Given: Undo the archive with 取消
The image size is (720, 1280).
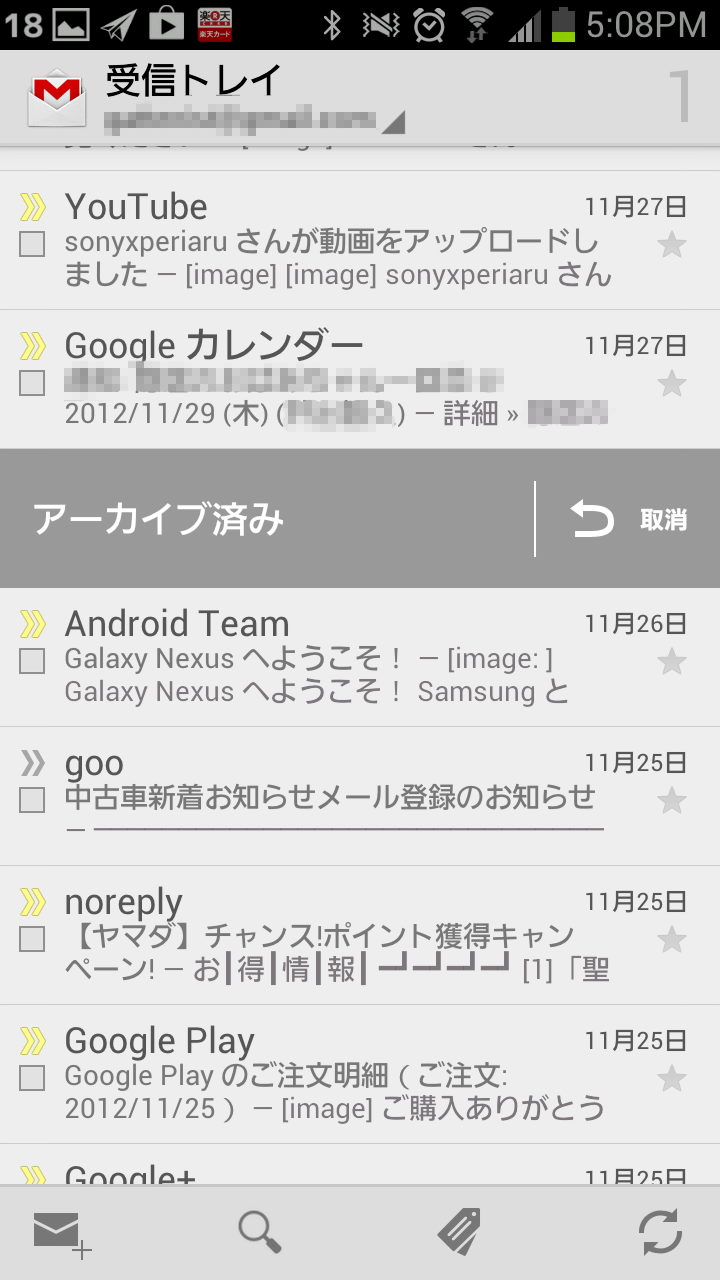Looking at the screenshot, I should pyautogui.click(x=628, y=519).
